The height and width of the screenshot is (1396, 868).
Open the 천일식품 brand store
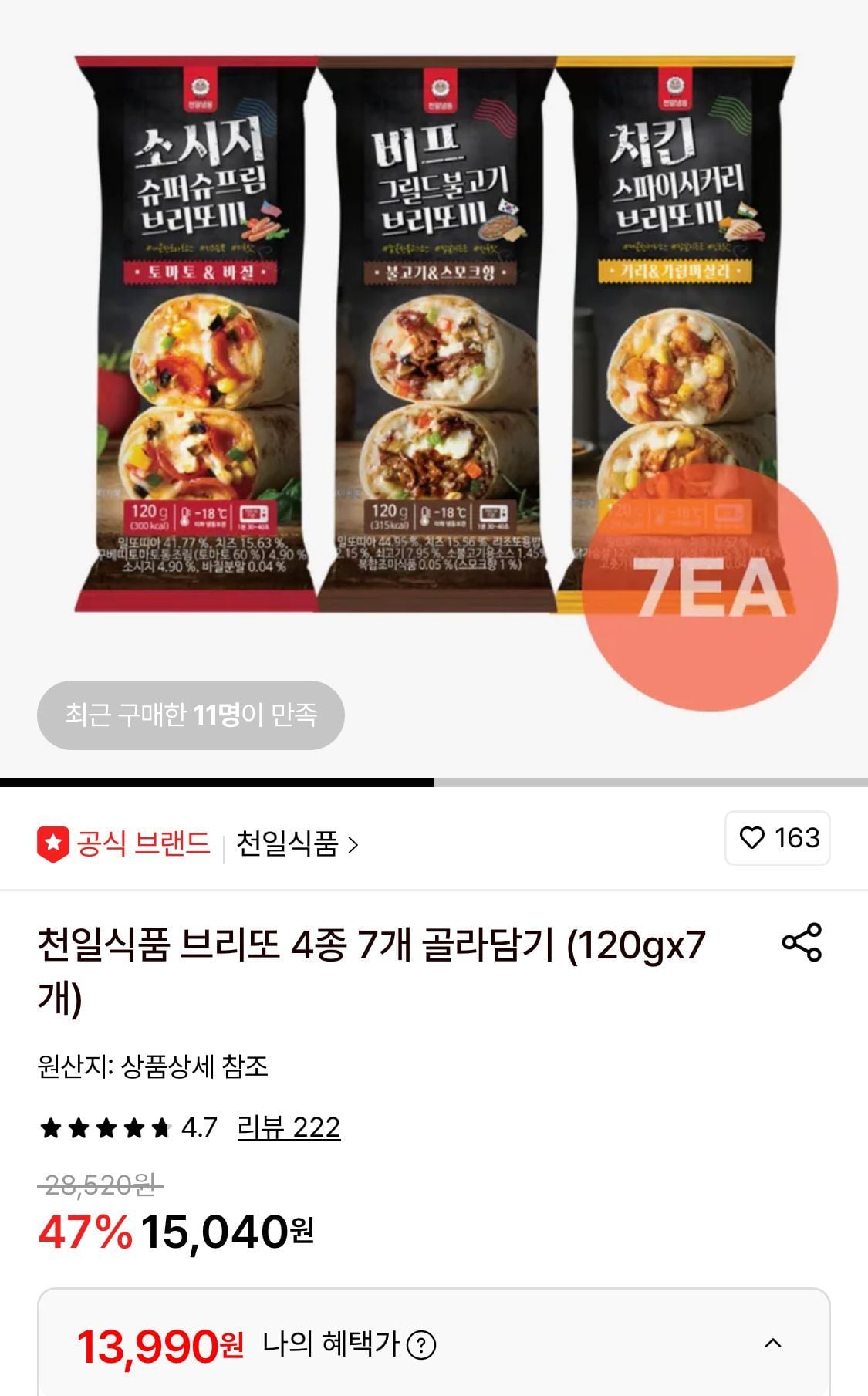point(296,844)
